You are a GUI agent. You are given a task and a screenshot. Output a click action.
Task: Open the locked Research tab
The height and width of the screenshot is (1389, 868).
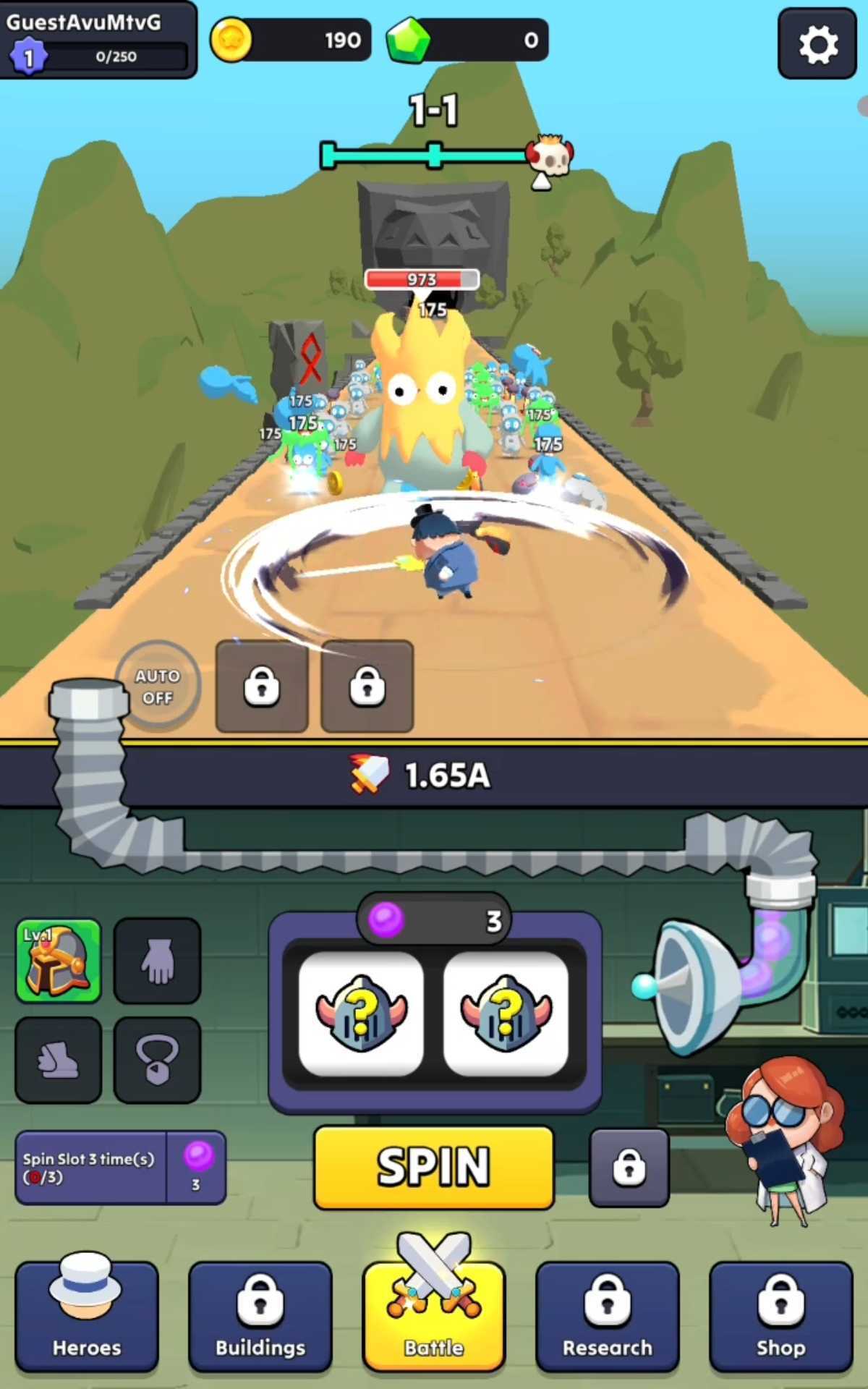[x=608, y=1317]
